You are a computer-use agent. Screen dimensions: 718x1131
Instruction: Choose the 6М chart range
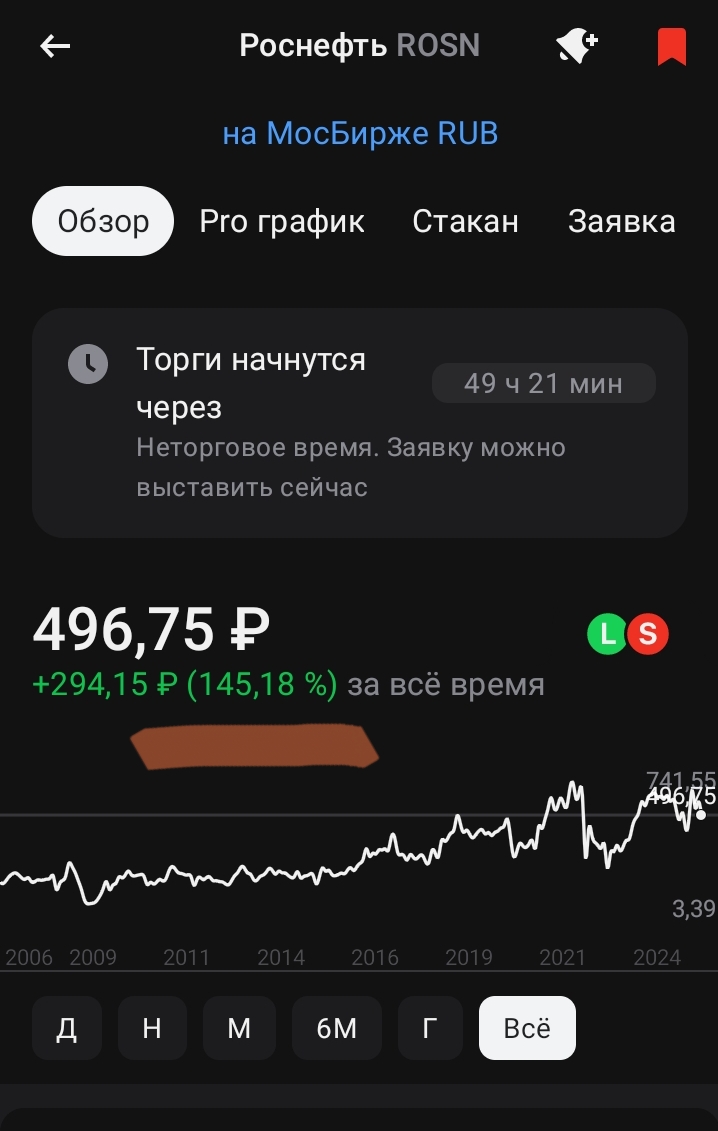click(337, 1028)
